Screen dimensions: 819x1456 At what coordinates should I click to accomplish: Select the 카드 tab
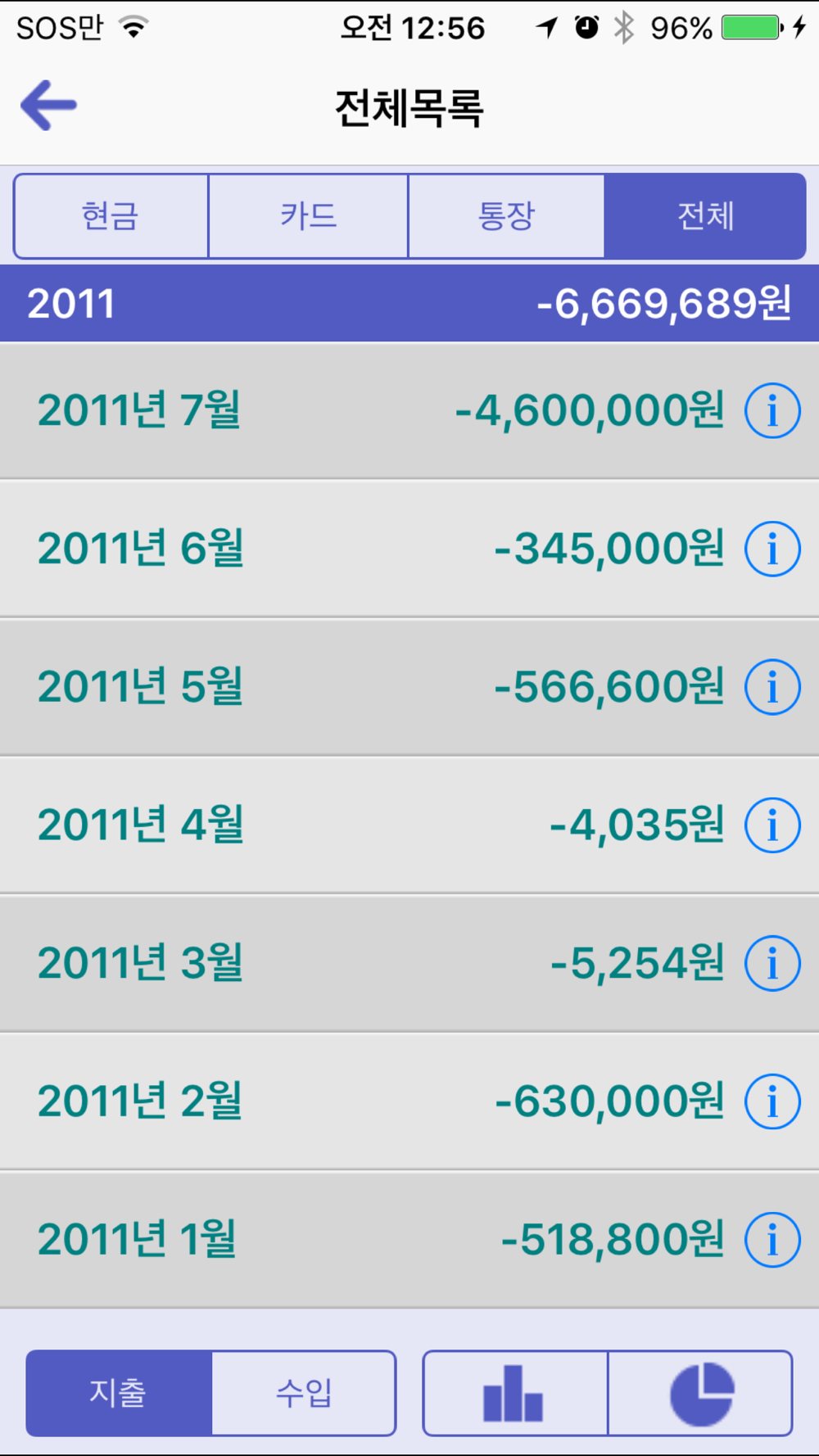[x=309, y=216]
